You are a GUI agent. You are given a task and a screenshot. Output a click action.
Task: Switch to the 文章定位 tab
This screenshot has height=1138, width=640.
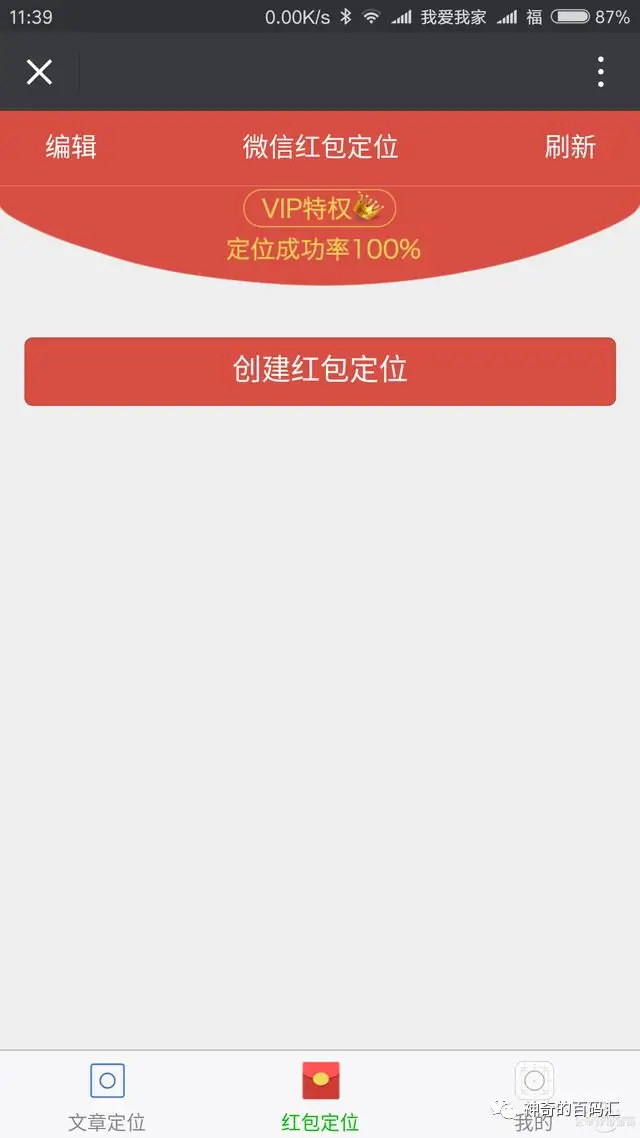pos(107,1096)
